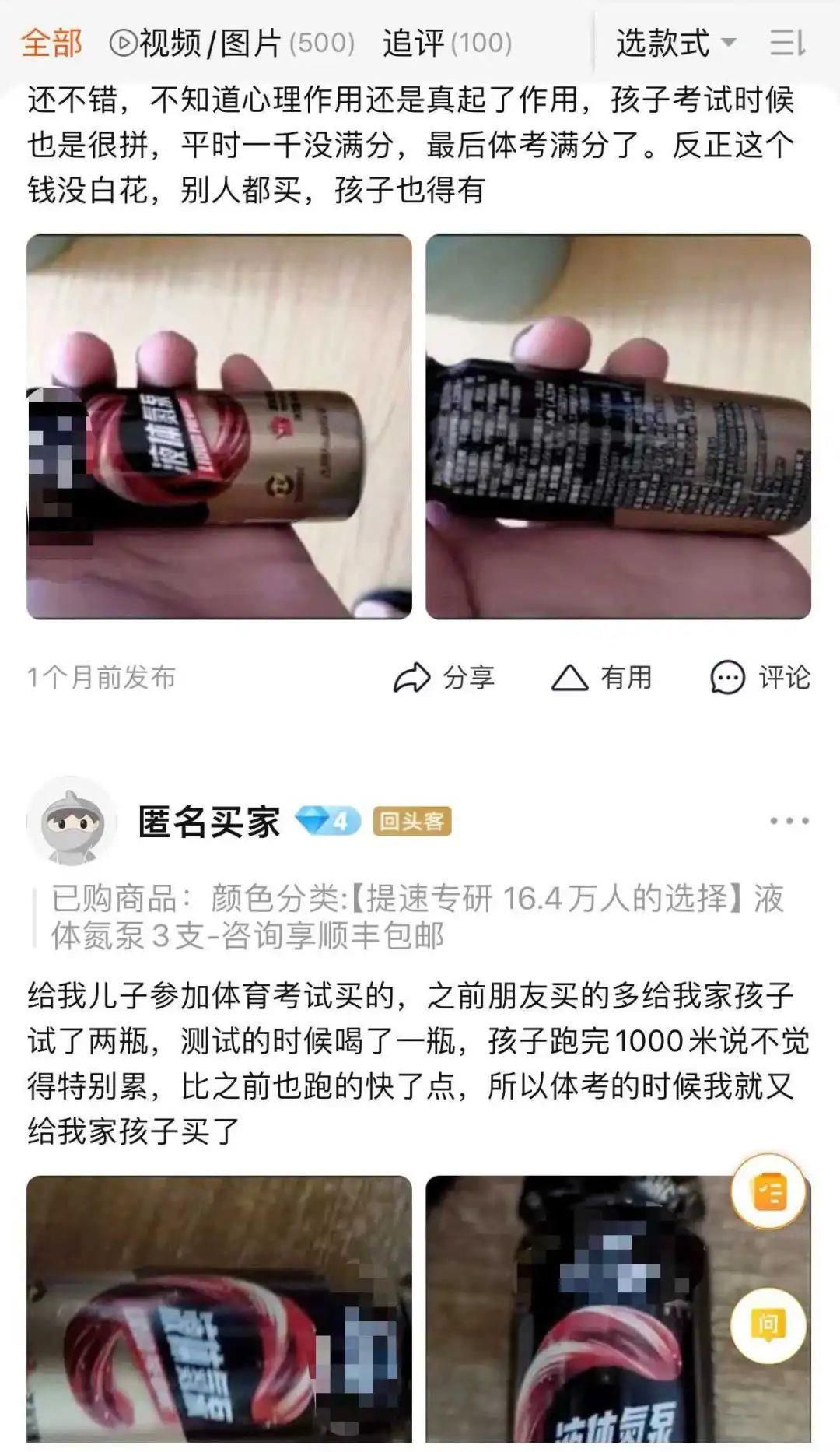Switch to the 追评 tab
This screenshot has height=1452, width=840.
click(446, 43)
